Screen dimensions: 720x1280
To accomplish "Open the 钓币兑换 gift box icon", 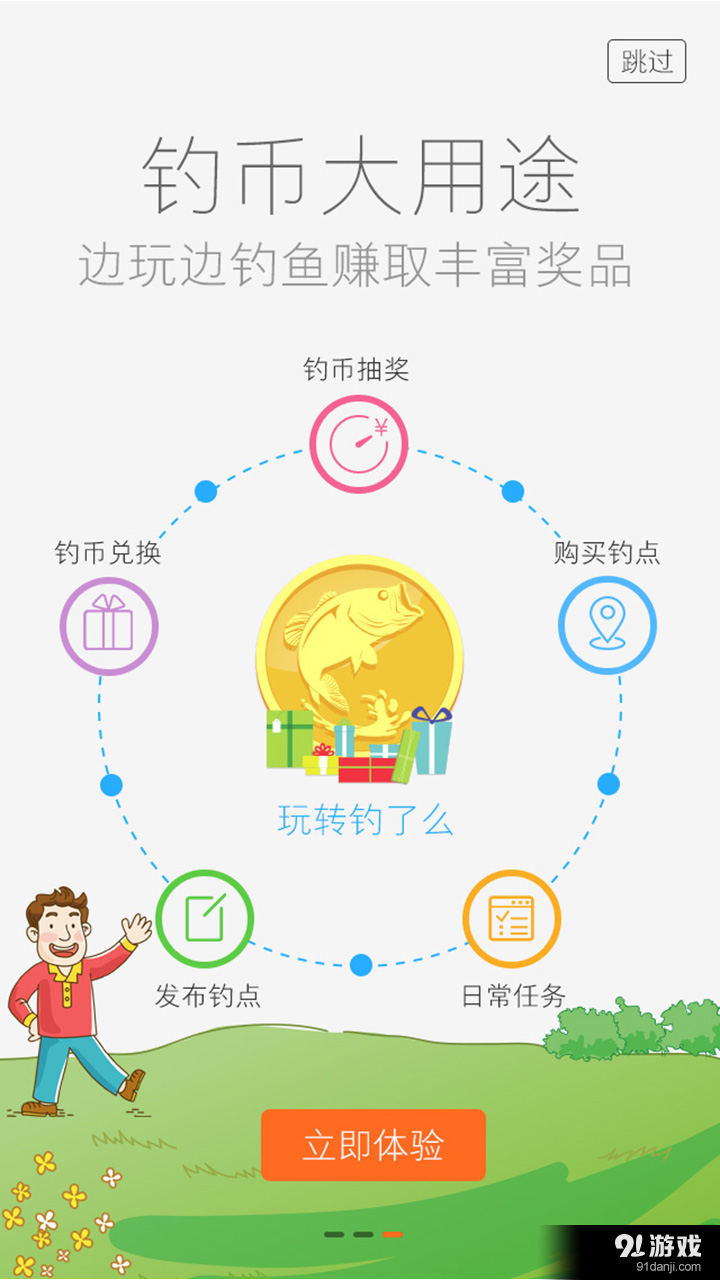I will point(110,624).
